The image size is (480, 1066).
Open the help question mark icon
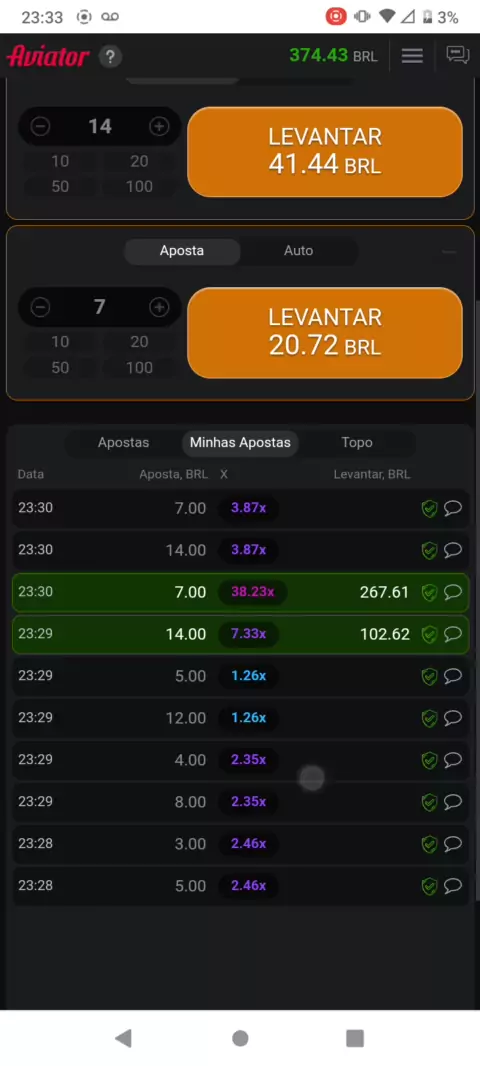click(x=110, y=56)
